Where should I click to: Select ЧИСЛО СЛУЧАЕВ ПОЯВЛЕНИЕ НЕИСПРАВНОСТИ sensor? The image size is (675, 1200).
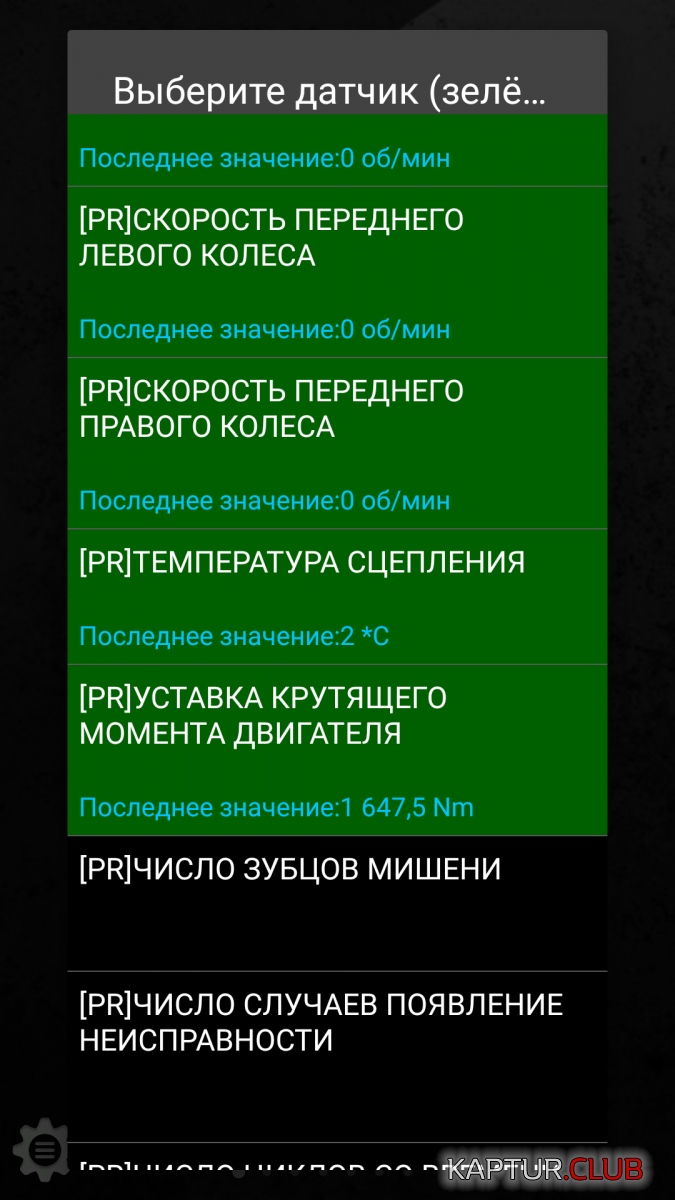tap(337, 1057)
